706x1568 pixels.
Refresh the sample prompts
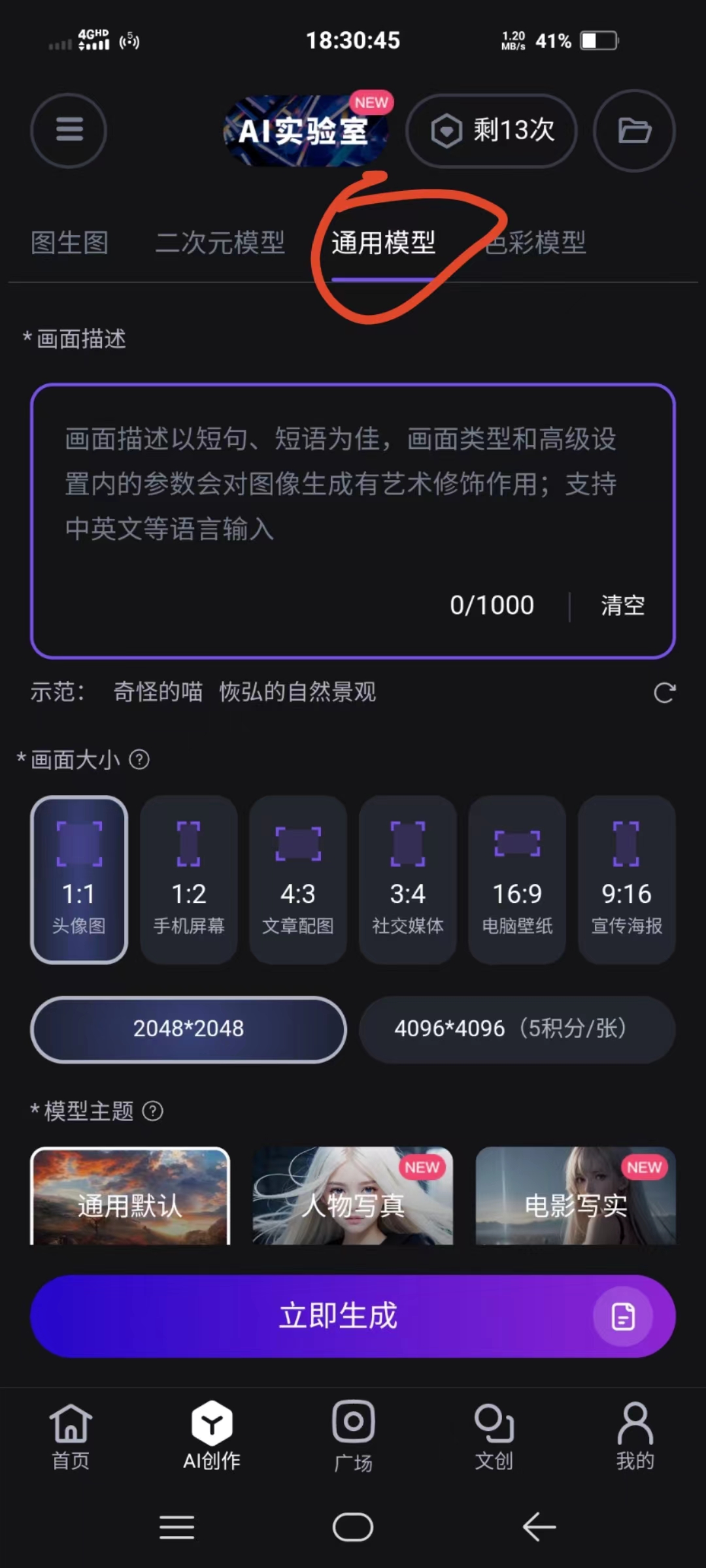point(664,693)
